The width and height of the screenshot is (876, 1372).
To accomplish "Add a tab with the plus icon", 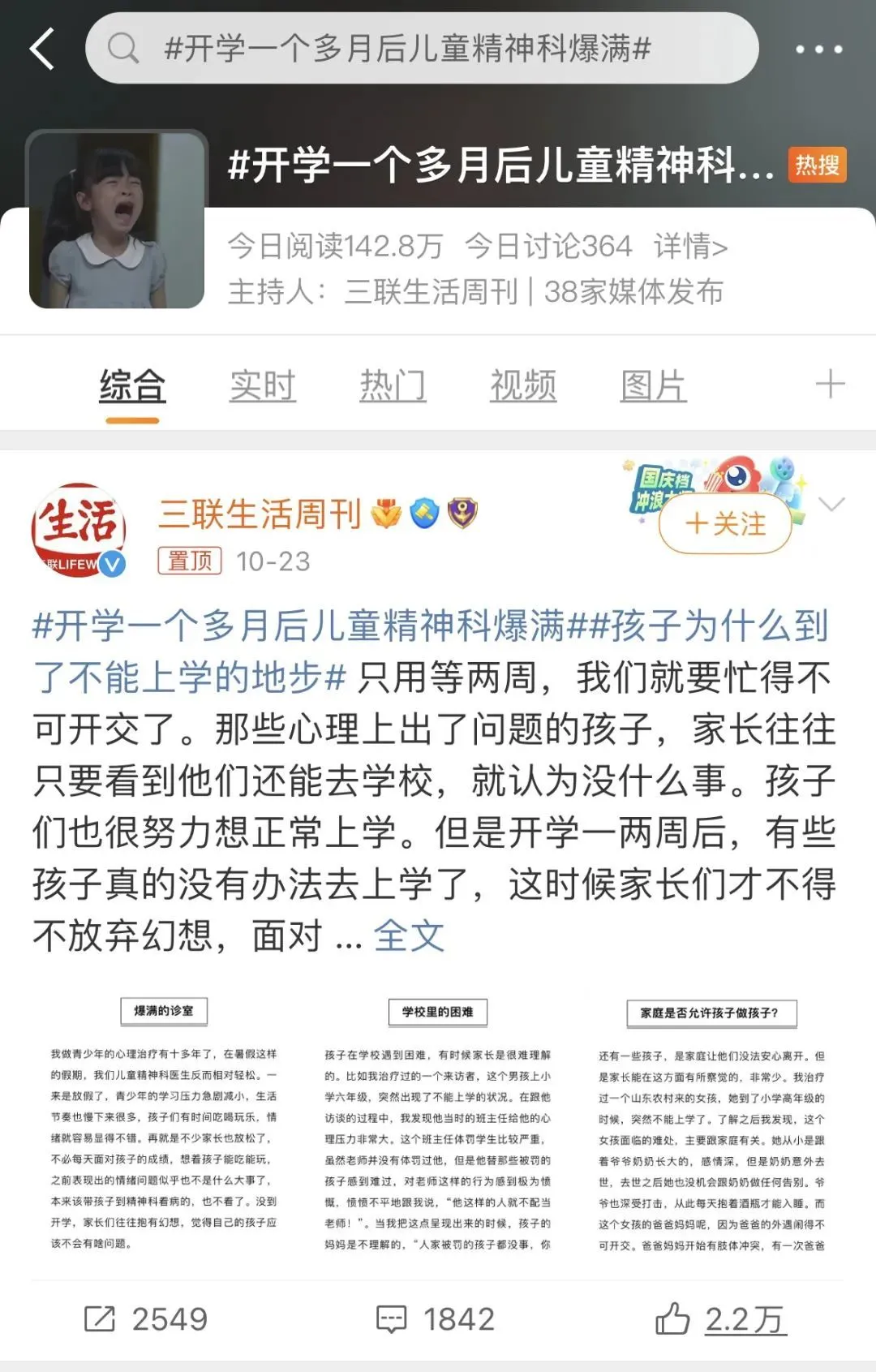I will (x=830, y=384).
